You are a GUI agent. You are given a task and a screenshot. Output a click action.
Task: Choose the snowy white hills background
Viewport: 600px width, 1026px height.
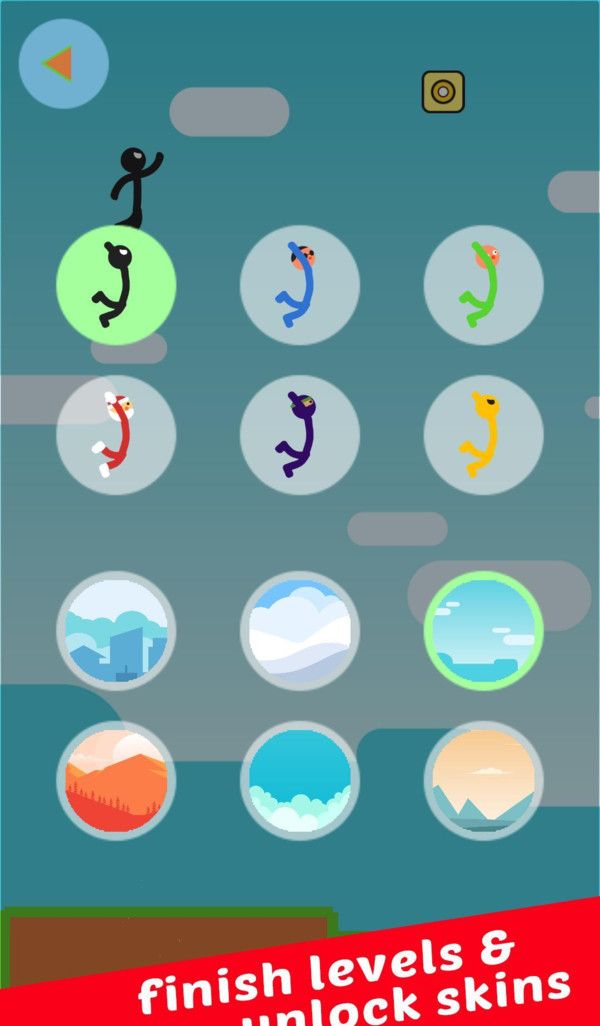299,631
